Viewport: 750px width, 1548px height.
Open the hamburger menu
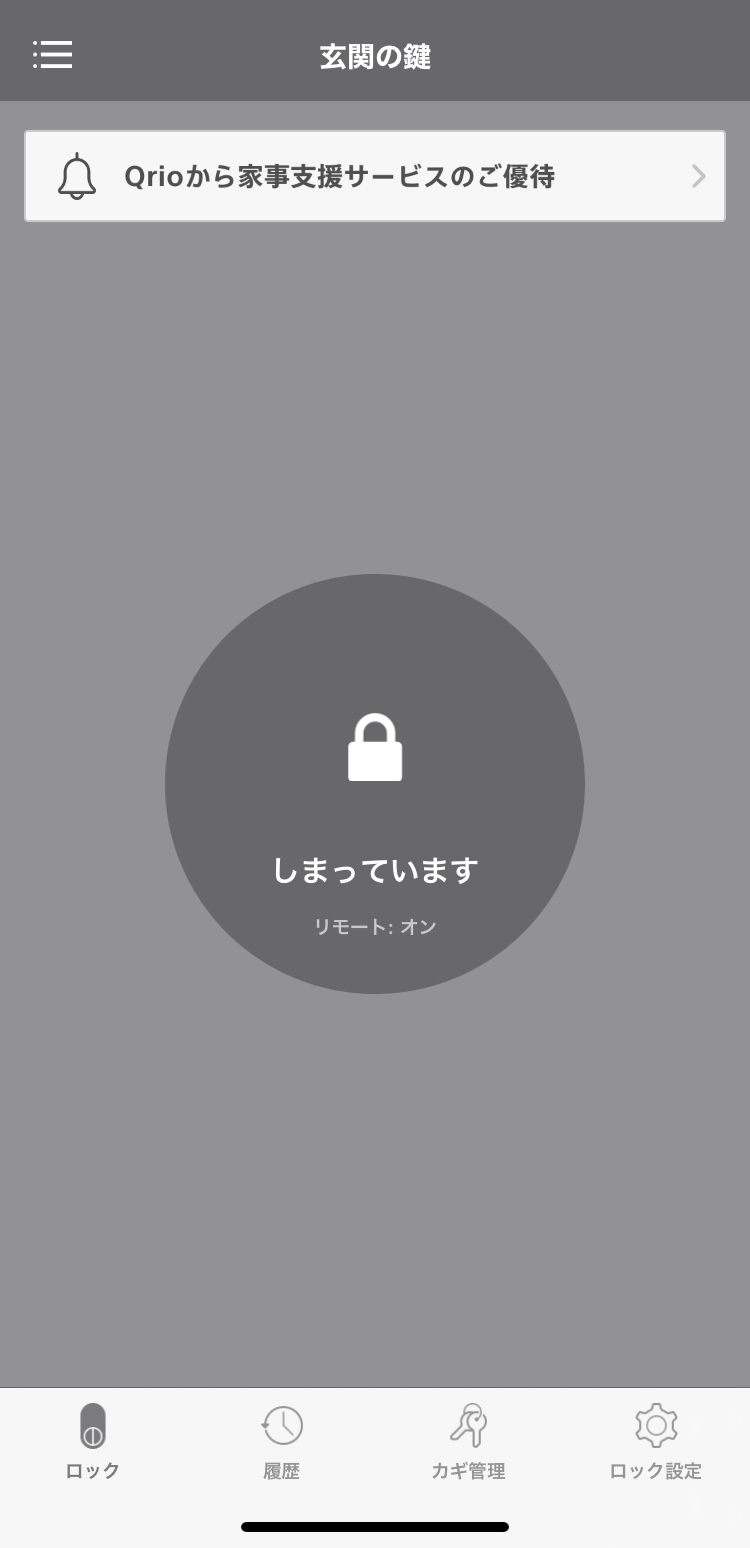(x=52, y=54)
